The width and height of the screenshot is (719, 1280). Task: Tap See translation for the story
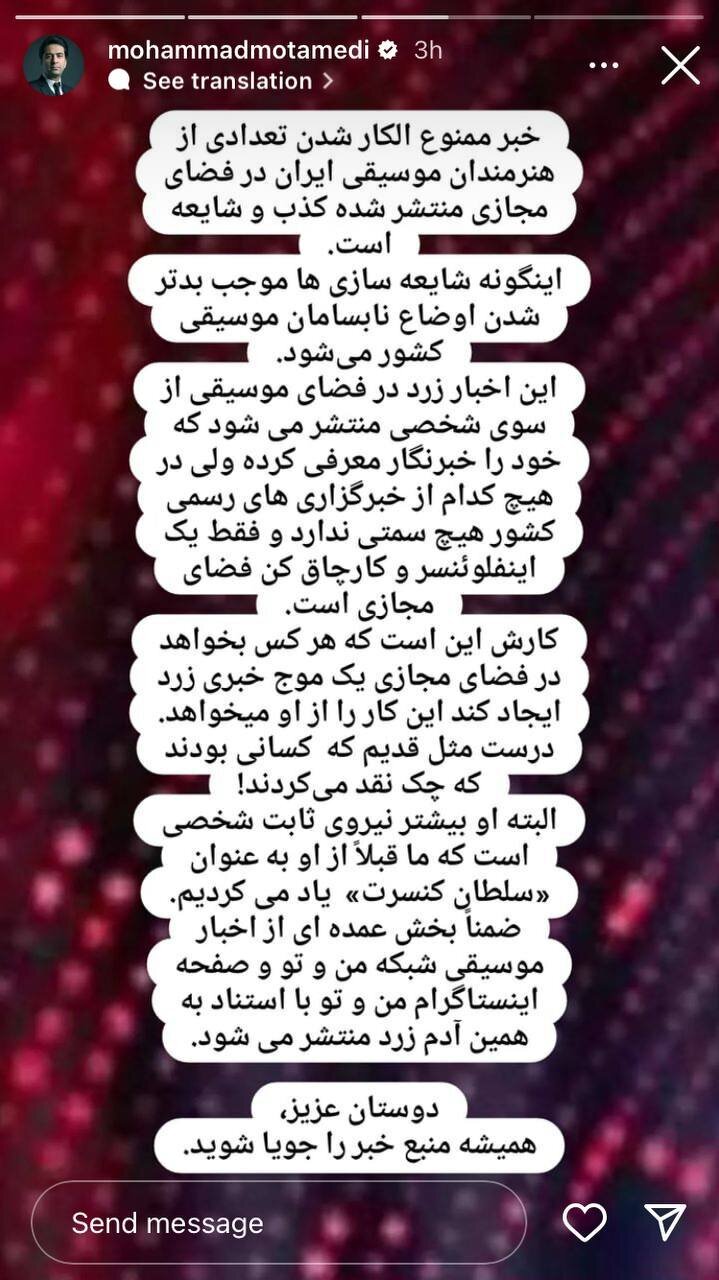coord(227,81)
